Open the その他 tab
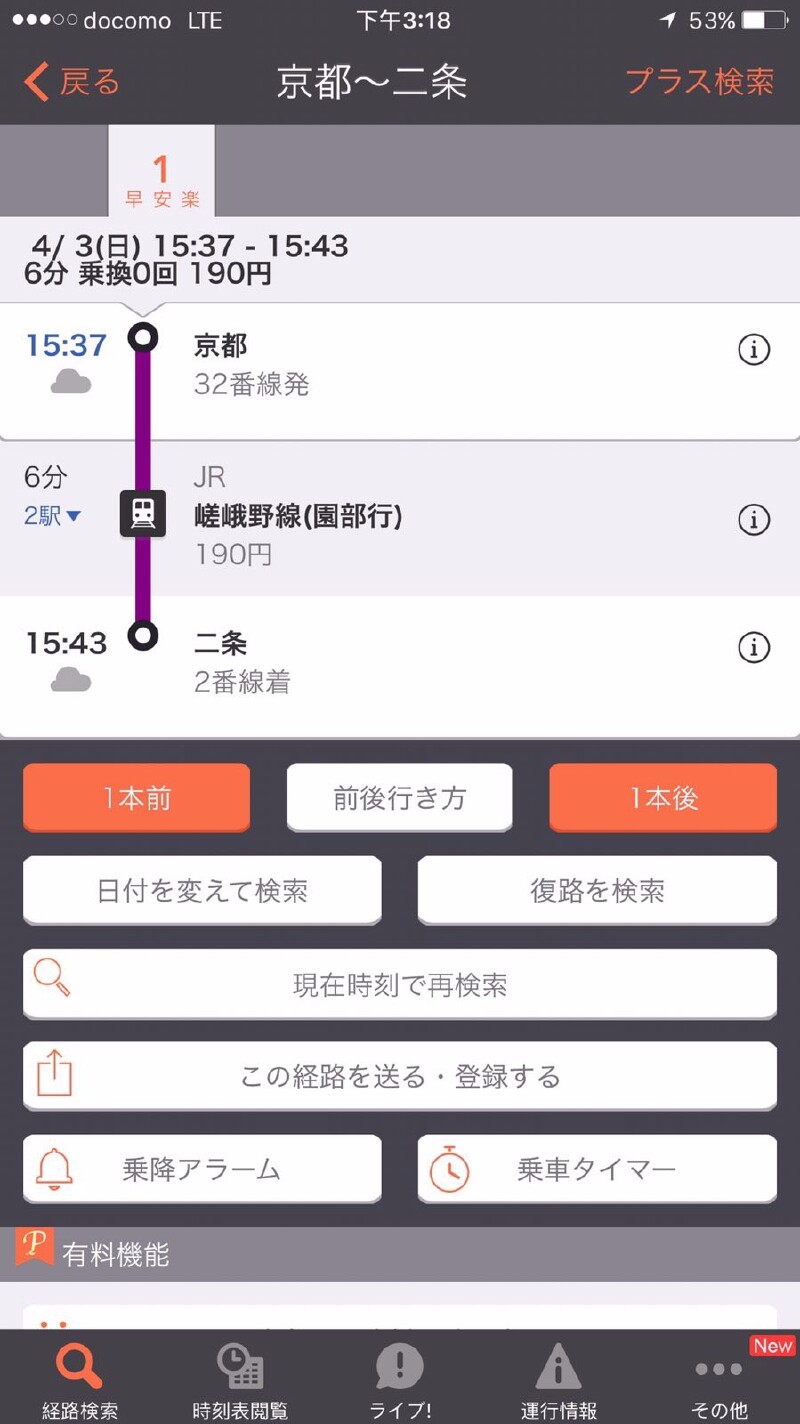 tap(719, 1379)
